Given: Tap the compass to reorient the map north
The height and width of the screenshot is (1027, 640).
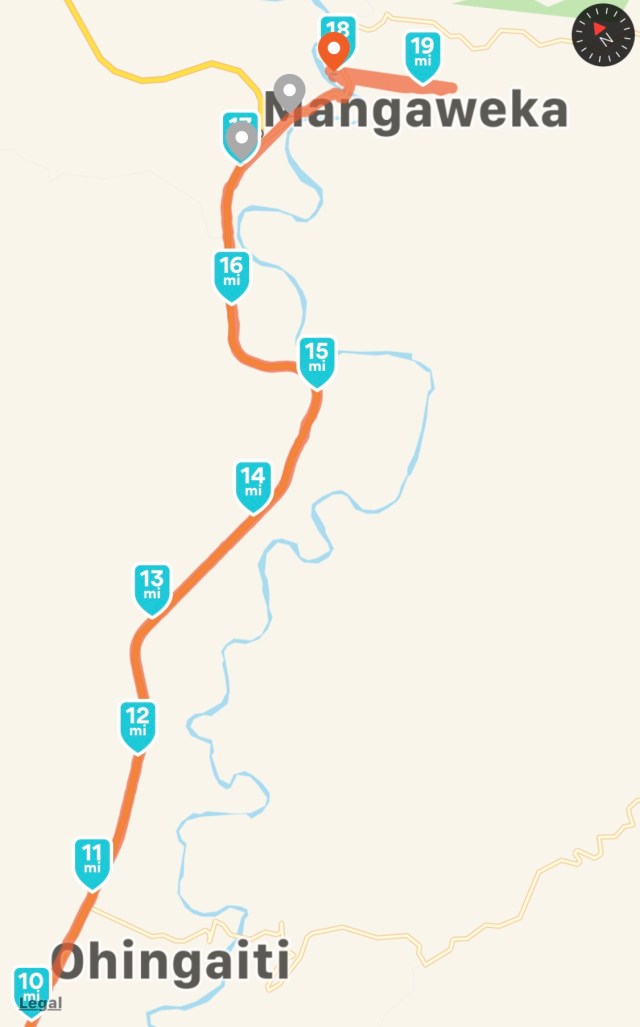Looking at the screenshot, I should (x=603, y=33).
